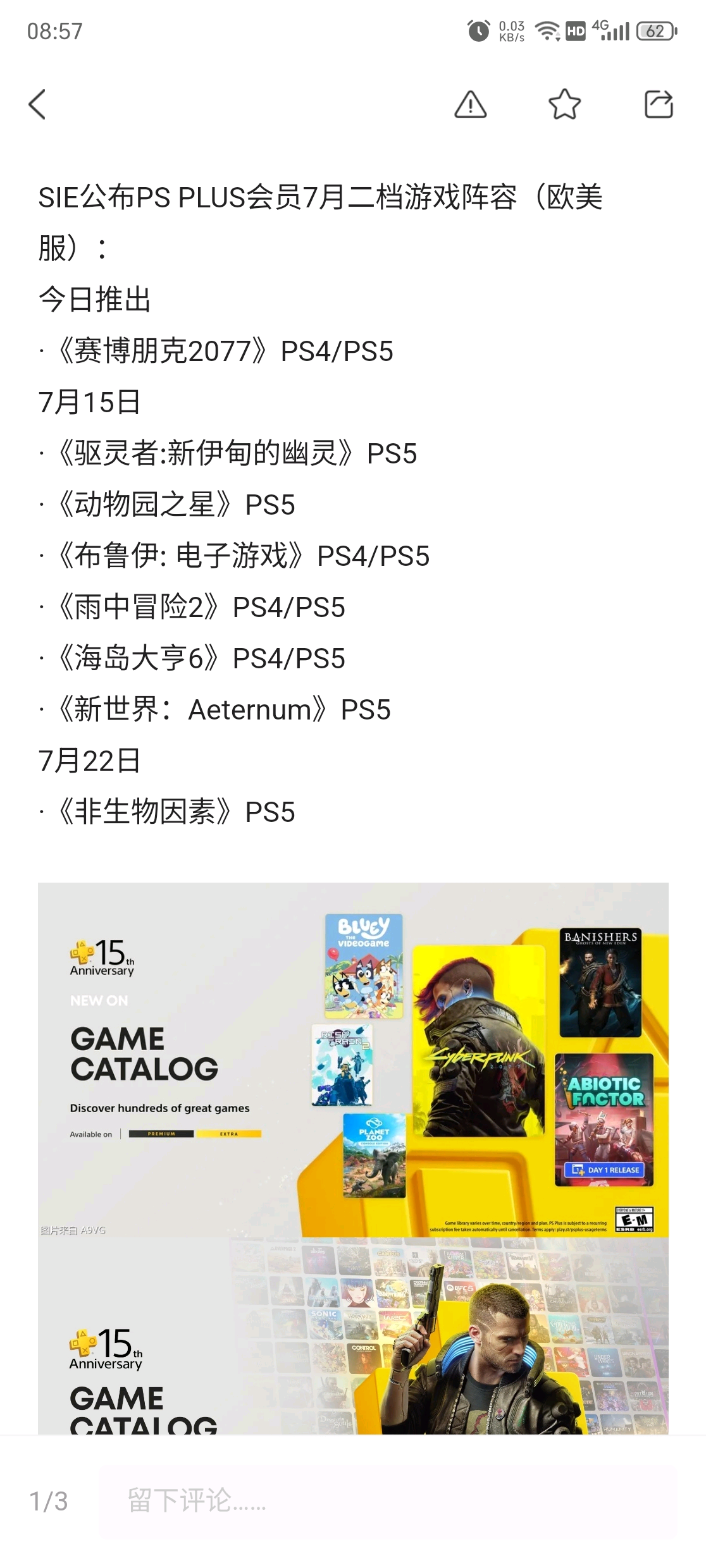Image resolution: width=706 pixels, height=1568 pixels.
Task: Report this post via warning icon
Action: 471,104
